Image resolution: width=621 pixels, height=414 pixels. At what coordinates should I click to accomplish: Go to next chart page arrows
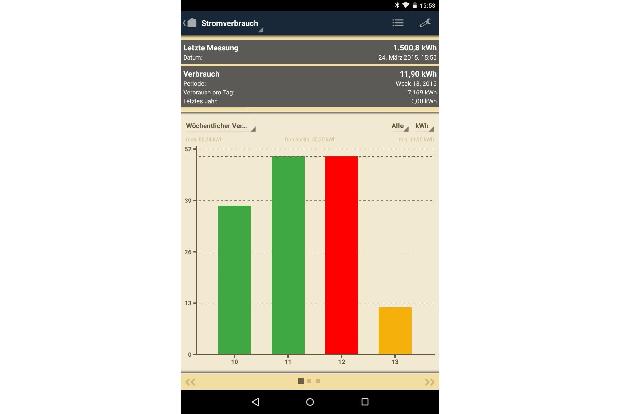(x=430, y=381)
